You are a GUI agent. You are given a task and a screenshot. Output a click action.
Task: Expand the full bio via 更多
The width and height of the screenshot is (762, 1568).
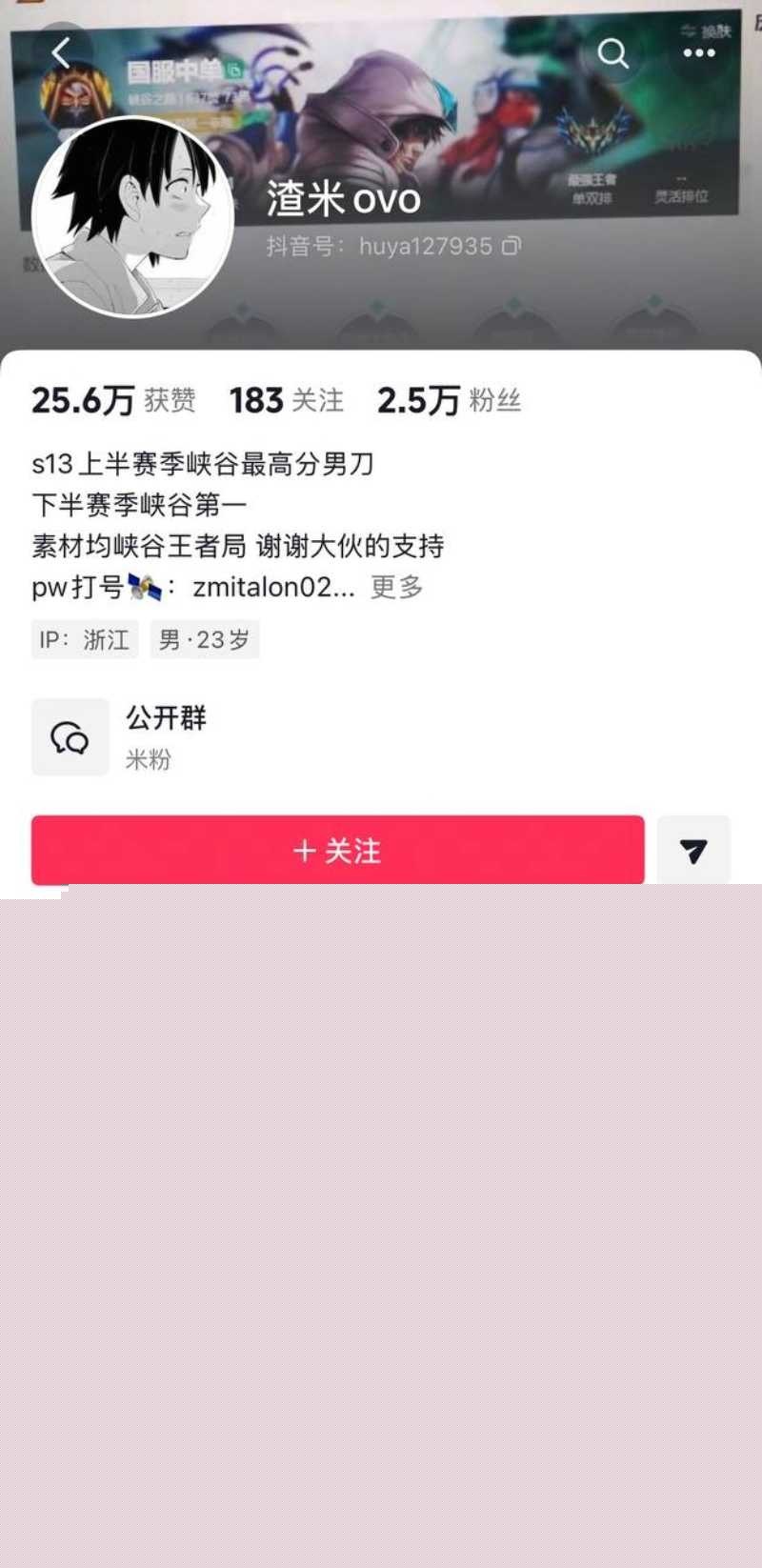397,588
